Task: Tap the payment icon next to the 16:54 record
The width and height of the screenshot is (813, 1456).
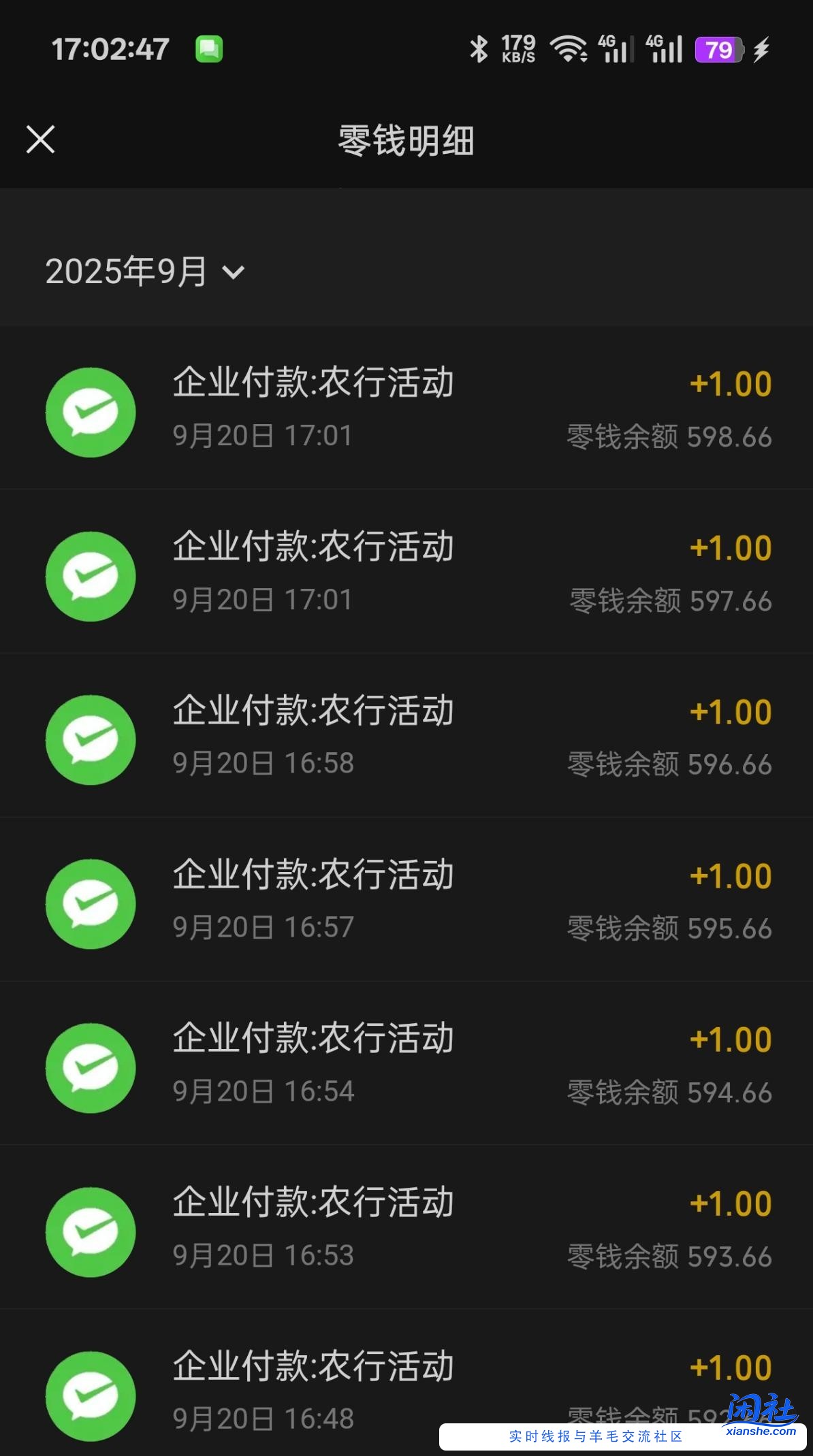Action: [x=89, y=1067]
